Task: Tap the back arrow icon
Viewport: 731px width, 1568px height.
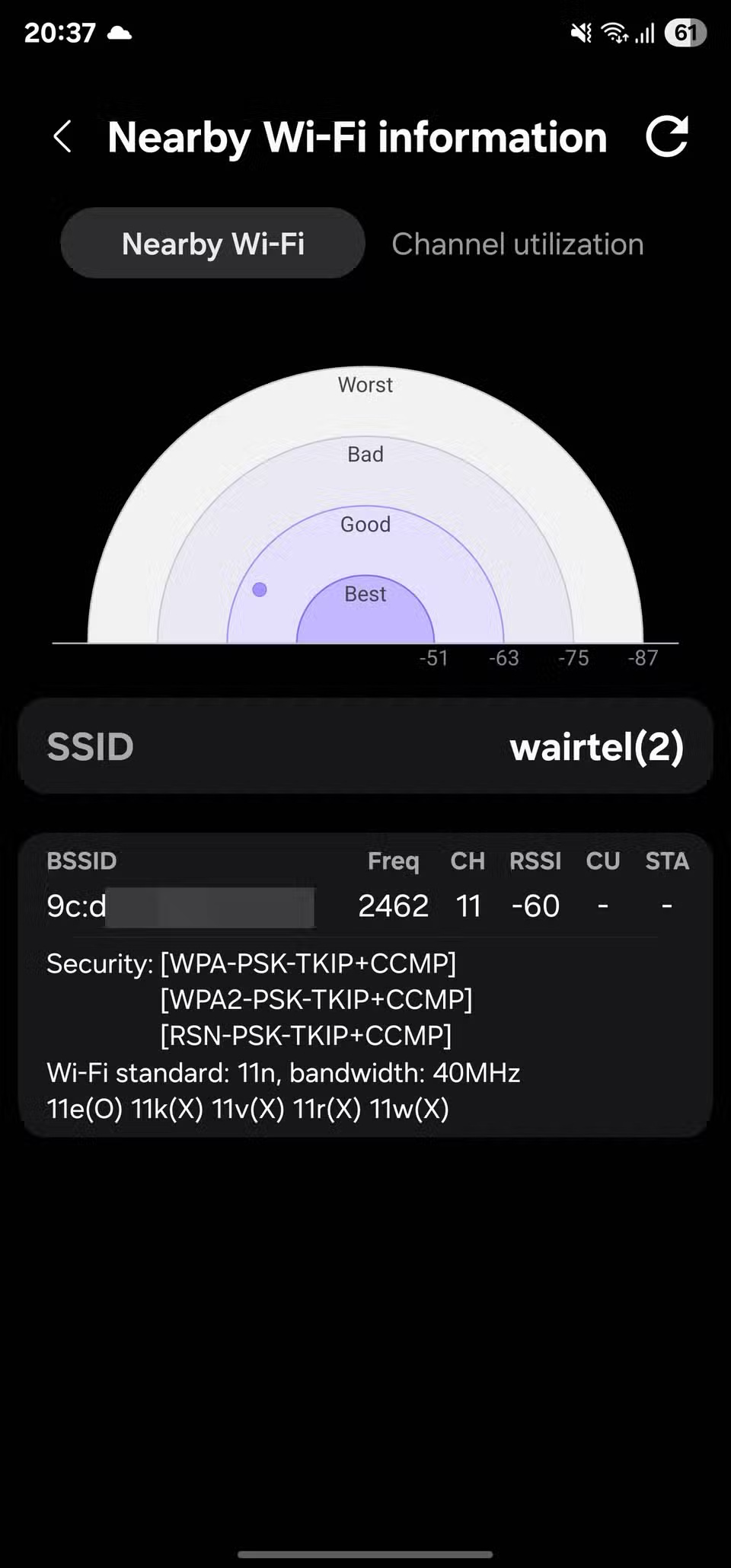Action: (x=64, y=138)
